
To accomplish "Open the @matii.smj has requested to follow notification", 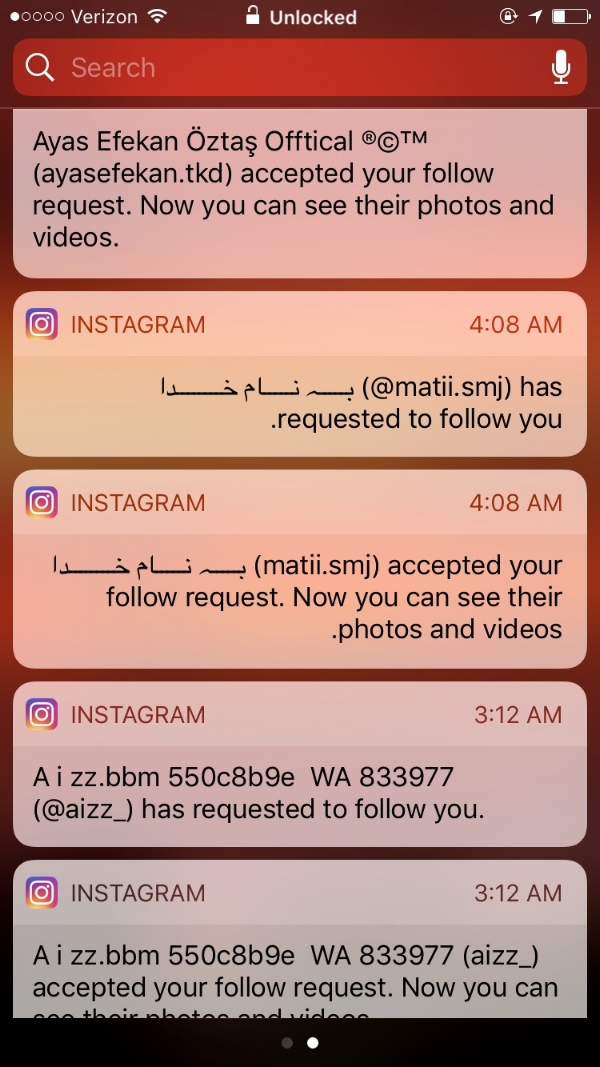I will pos(300,374).
